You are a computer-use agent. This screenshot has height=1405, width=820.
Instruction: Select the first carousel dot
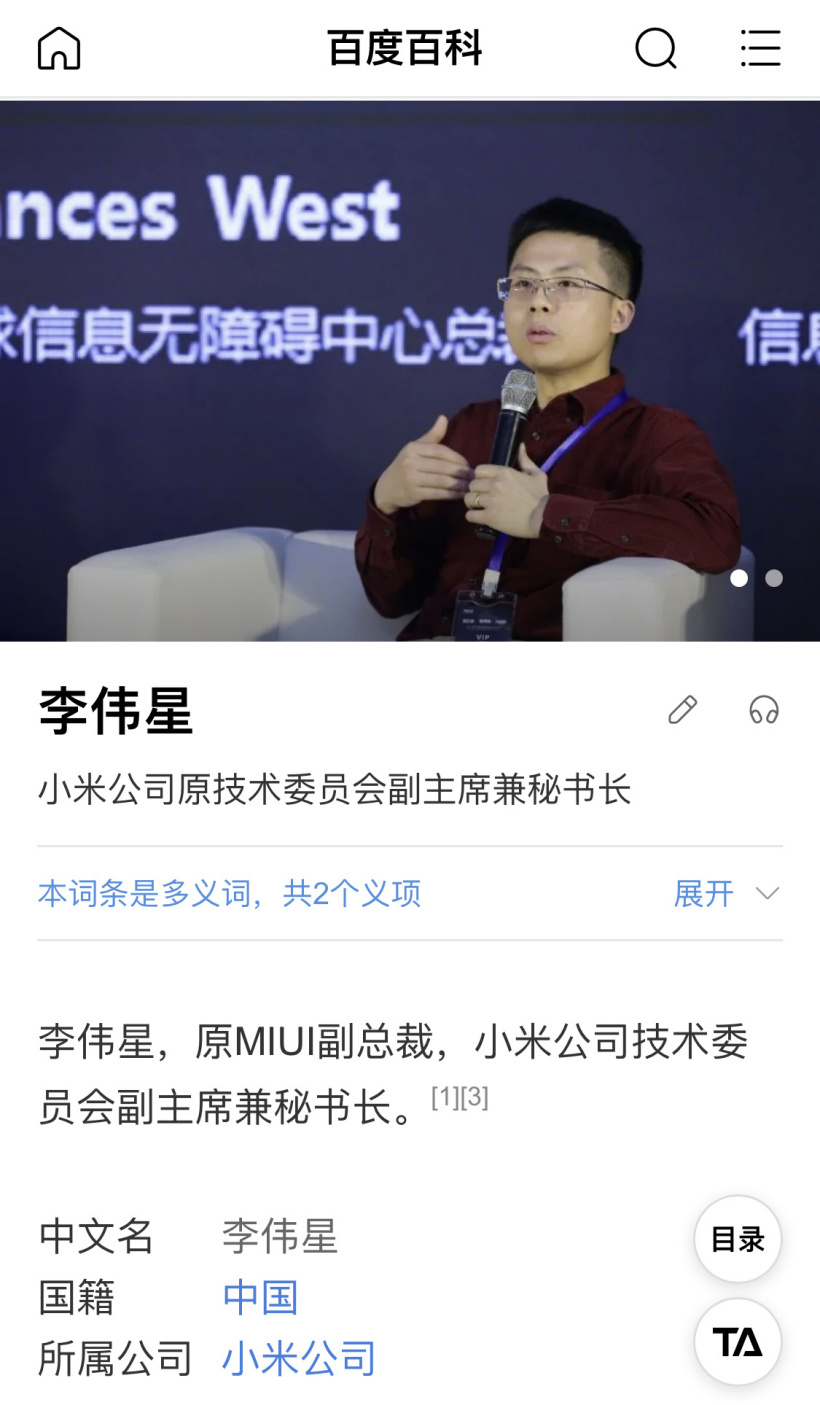pyautogui.click(x=741, y=578)
